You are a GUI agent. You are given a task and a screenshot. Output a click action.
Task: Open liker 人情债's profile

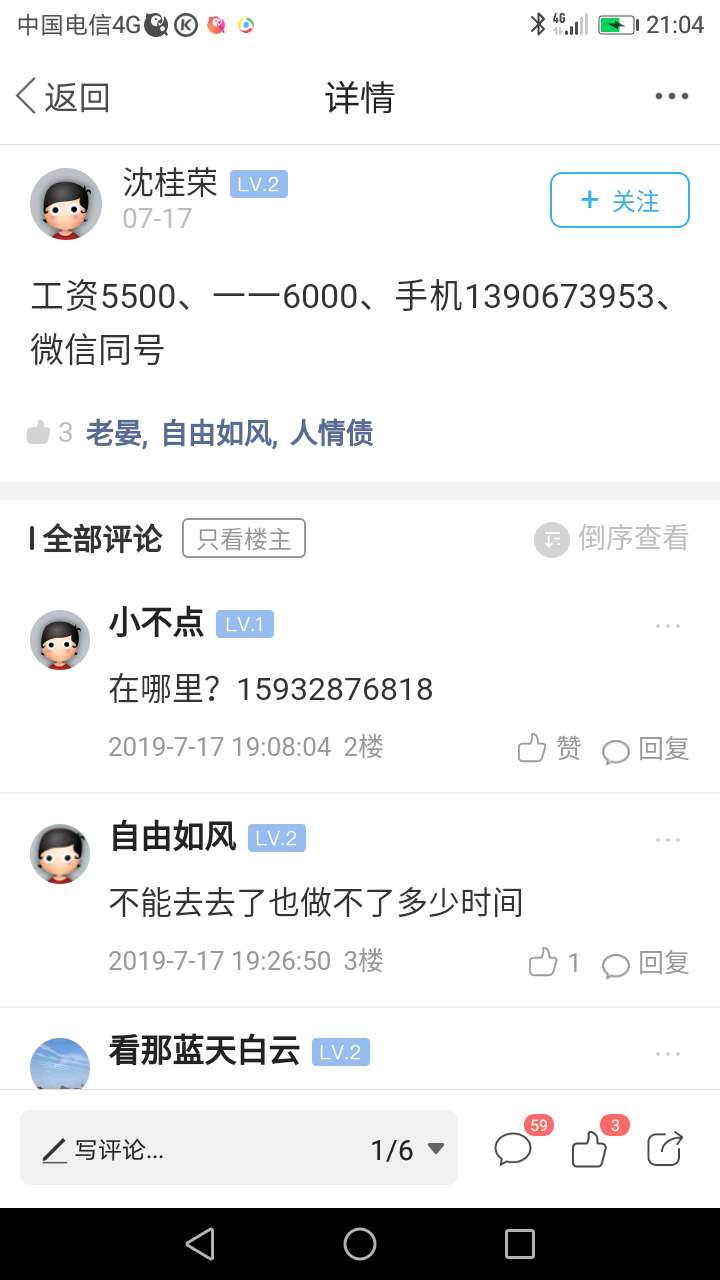click(x=332, y=433)
